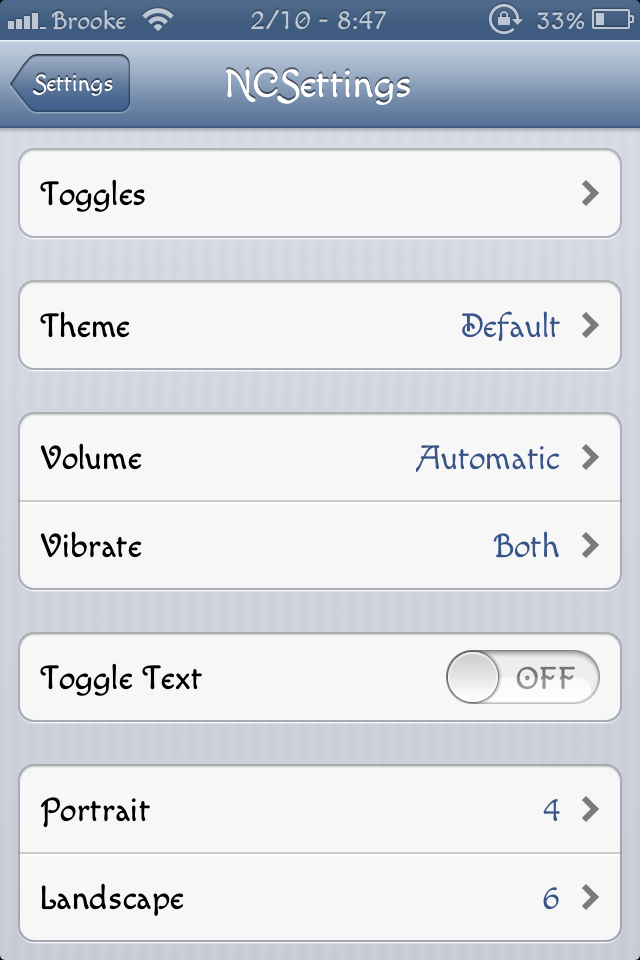640x960 pixels.
Task: Open the Vibrate setting
Action: pyautogui.click(x=320, y=546)
